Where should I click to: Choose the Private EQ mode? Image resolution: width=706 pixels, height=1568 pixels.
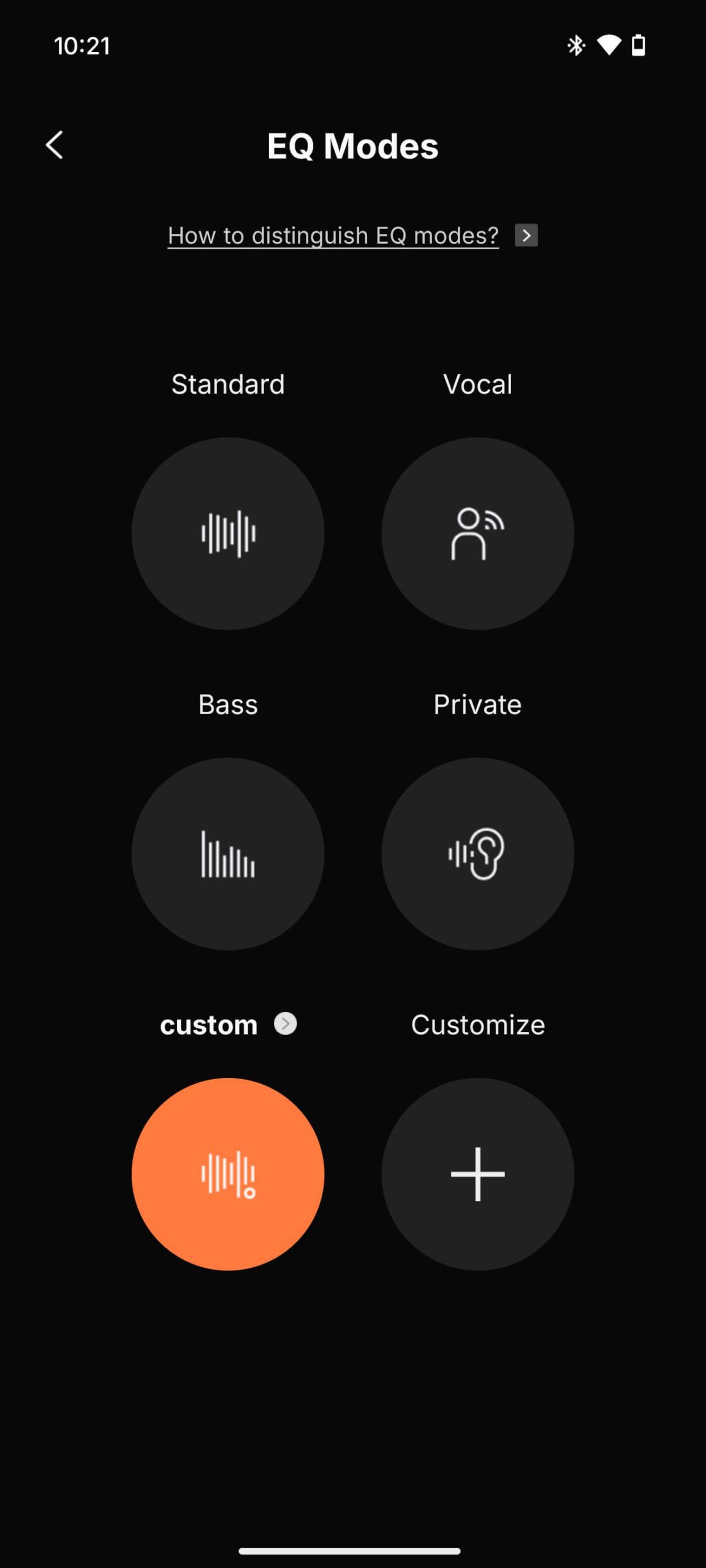click(x=477, y=854)
